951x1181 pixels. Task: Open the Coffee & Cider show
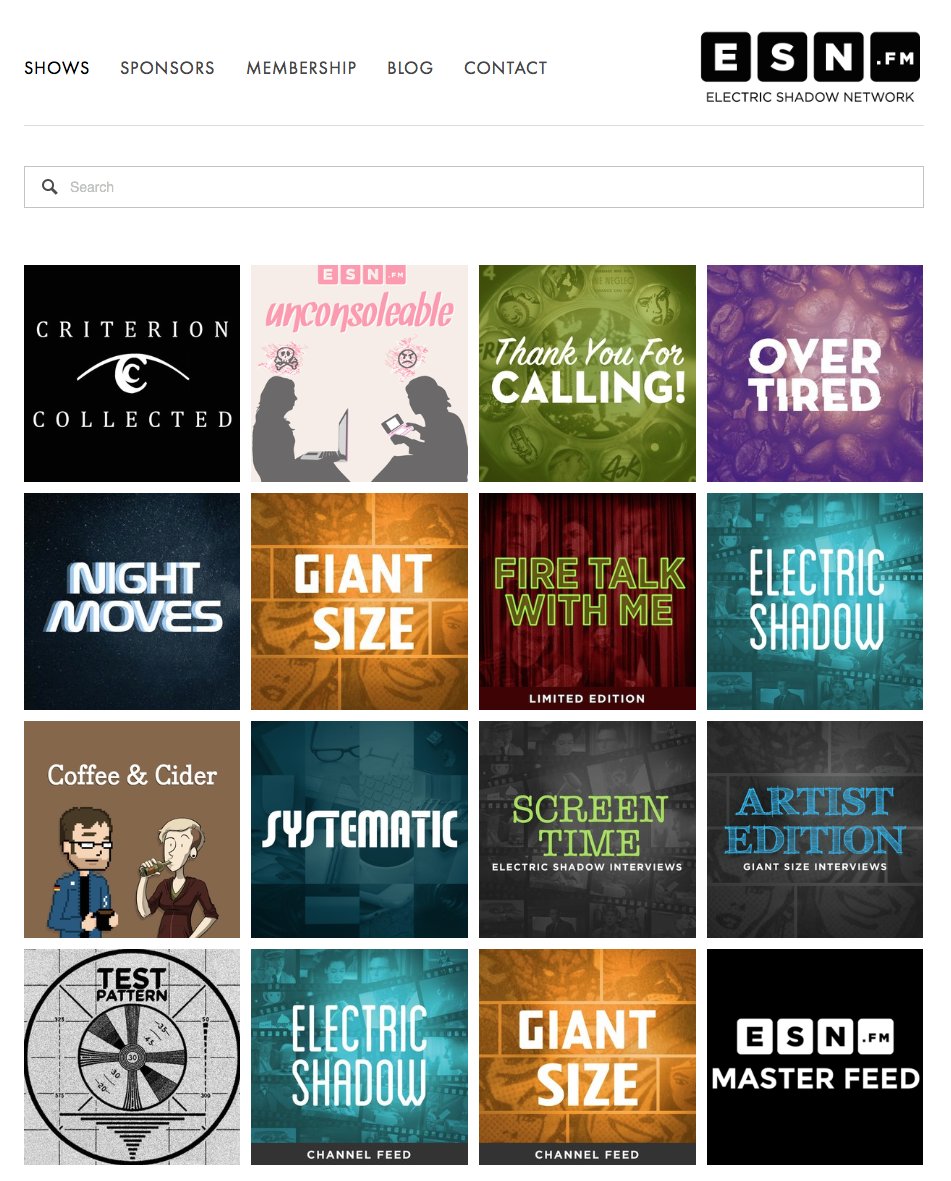click(132, 829)
